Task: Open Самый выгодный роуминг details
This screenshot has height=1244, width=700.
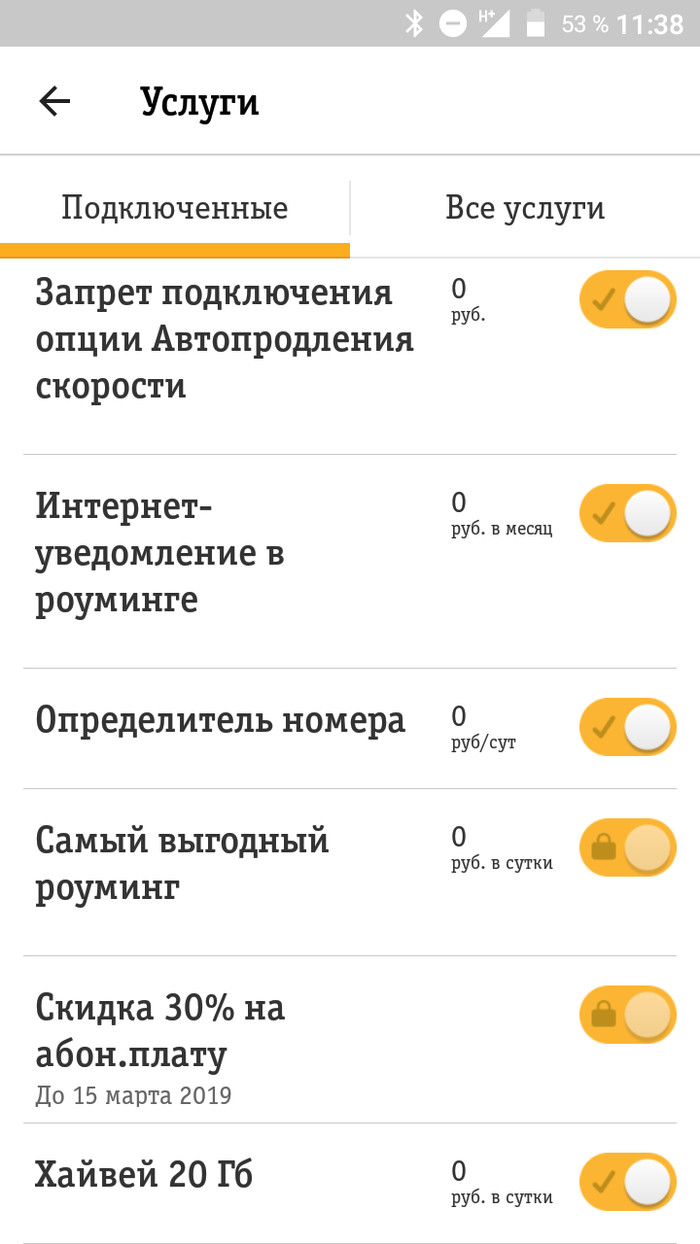Action: click(x=182, y=864)
